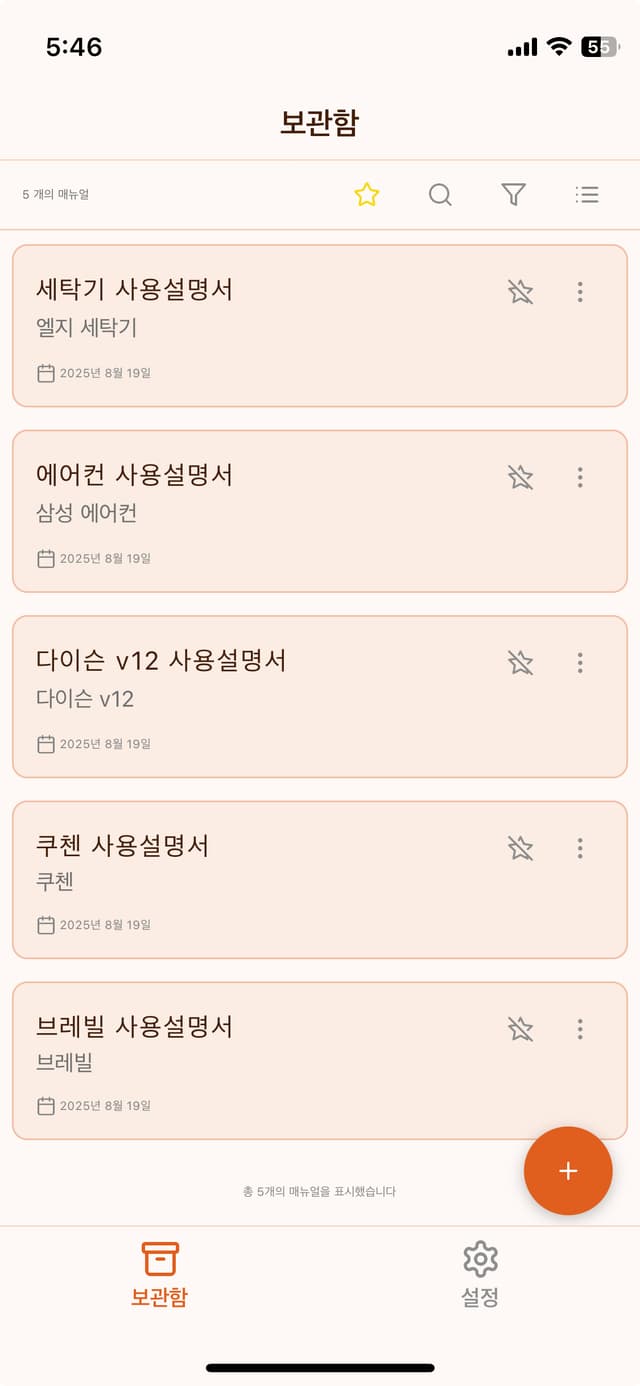
Task: Open the search magnifier icon
Action: pos(440,195)
